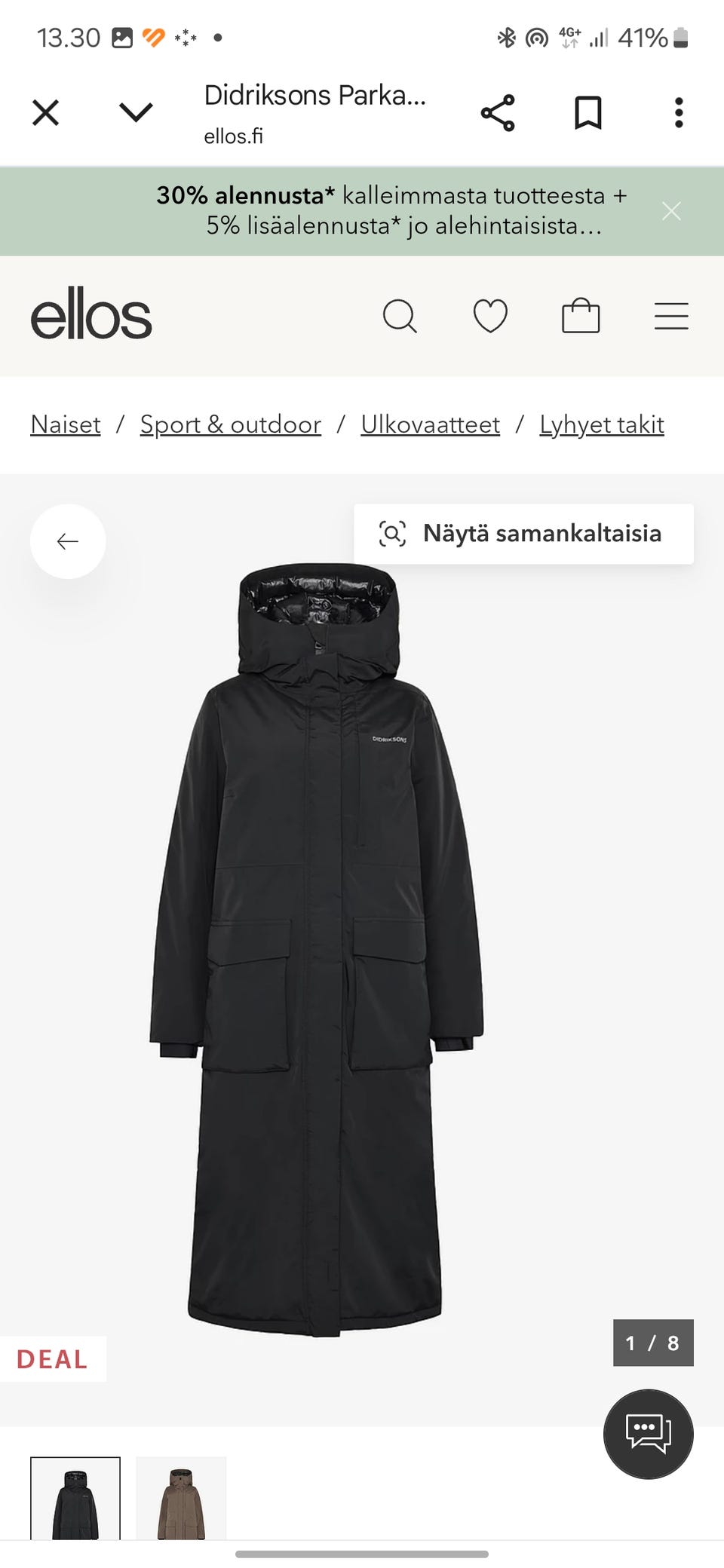Image resolution: width=724 pixels, height=1568 pixels.
Task: Select the brown parka thumbnail
Action: point(181,1499)
